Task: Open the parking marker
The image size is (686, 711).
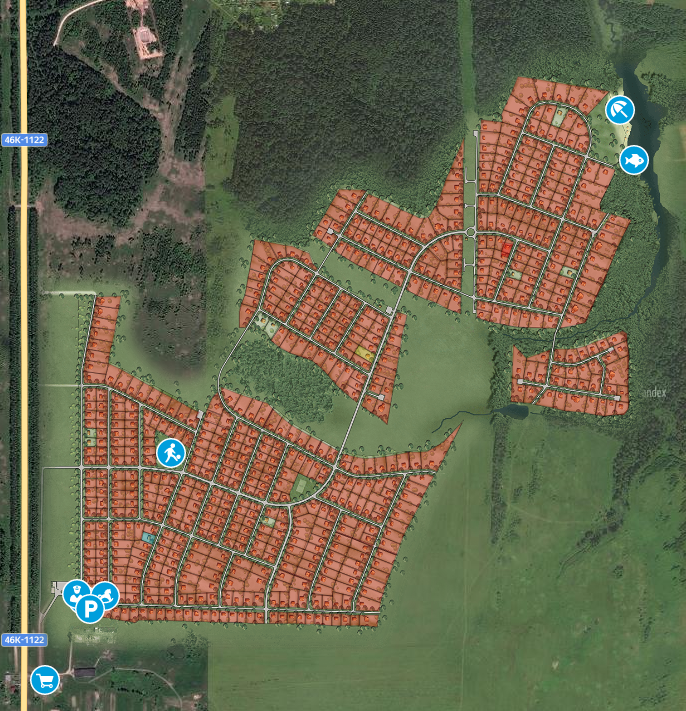Action: click(90, 607)
